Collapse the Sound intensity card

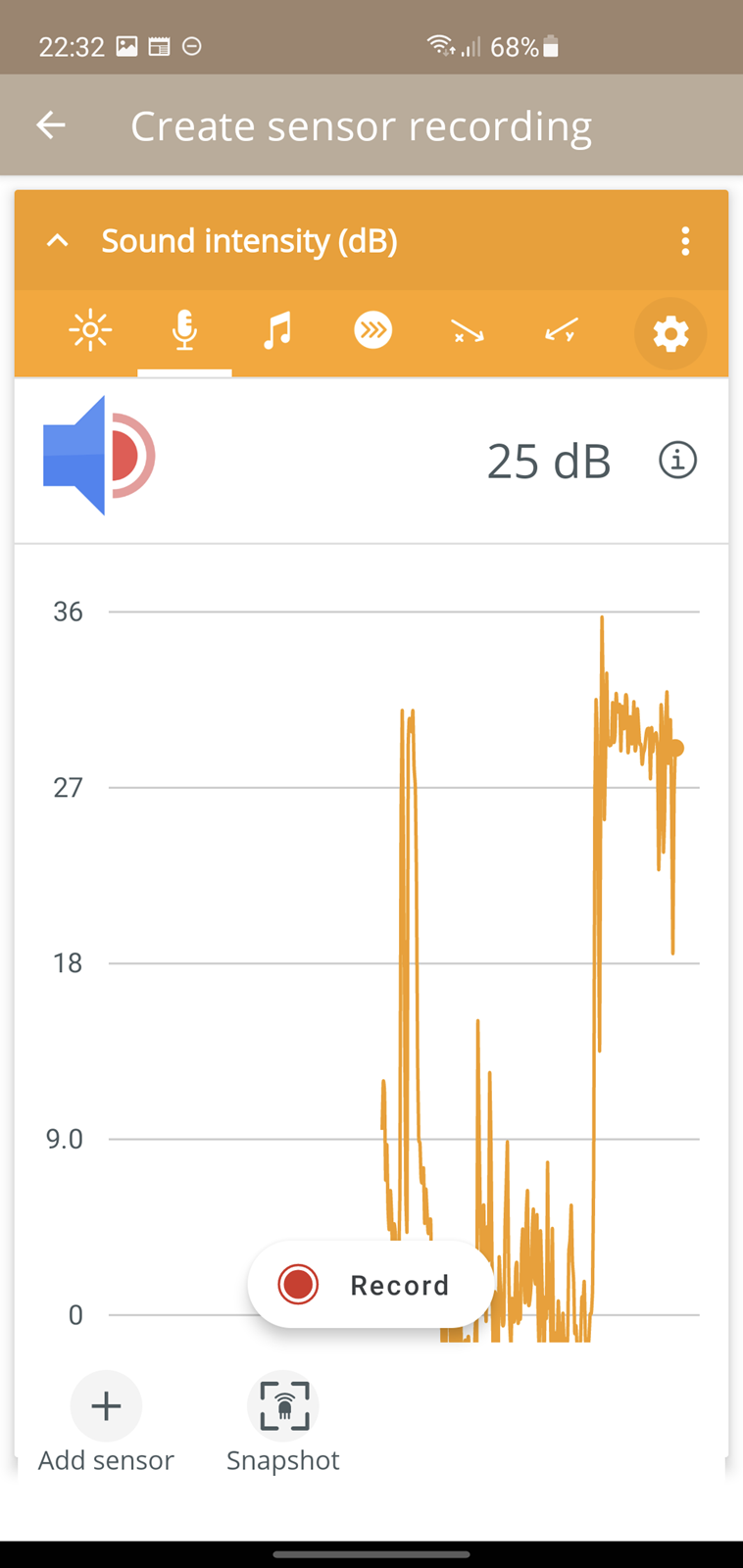(x=58, y=240)
